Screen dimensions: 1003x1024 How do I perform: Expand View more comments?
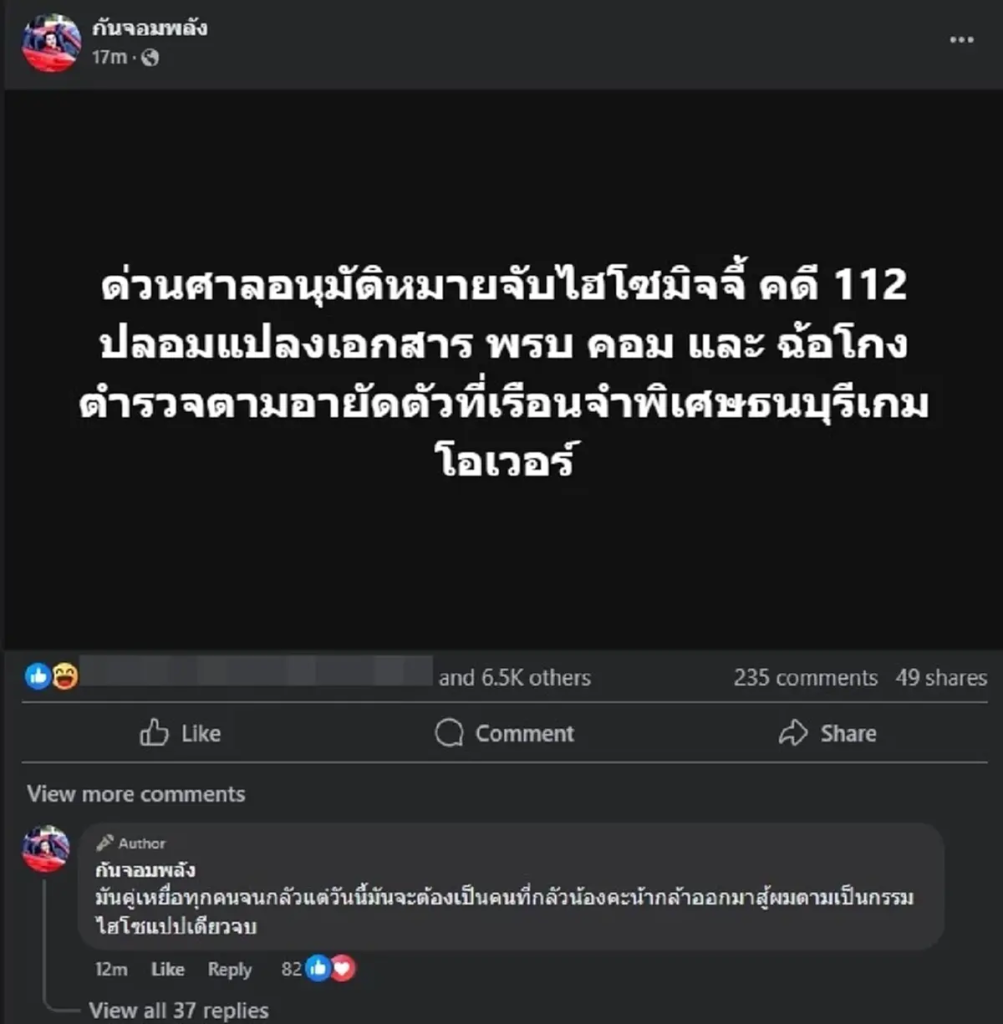(136, 794)
